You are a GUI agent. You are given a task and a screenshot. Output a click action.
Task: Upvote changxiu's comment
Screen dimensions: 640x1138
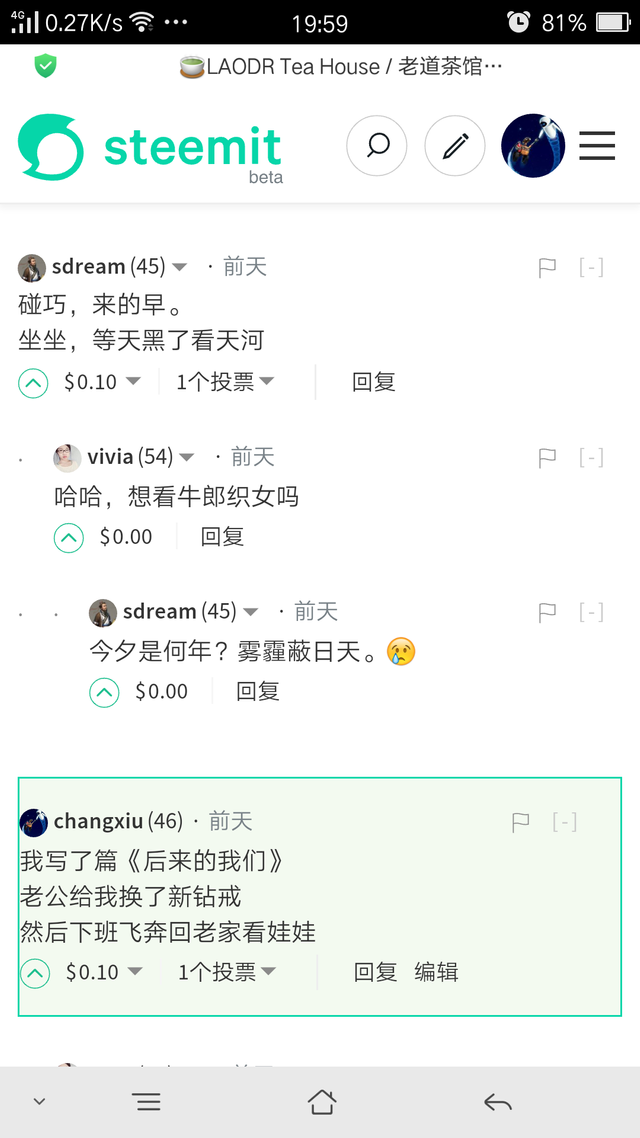click(x=35, y=972)
